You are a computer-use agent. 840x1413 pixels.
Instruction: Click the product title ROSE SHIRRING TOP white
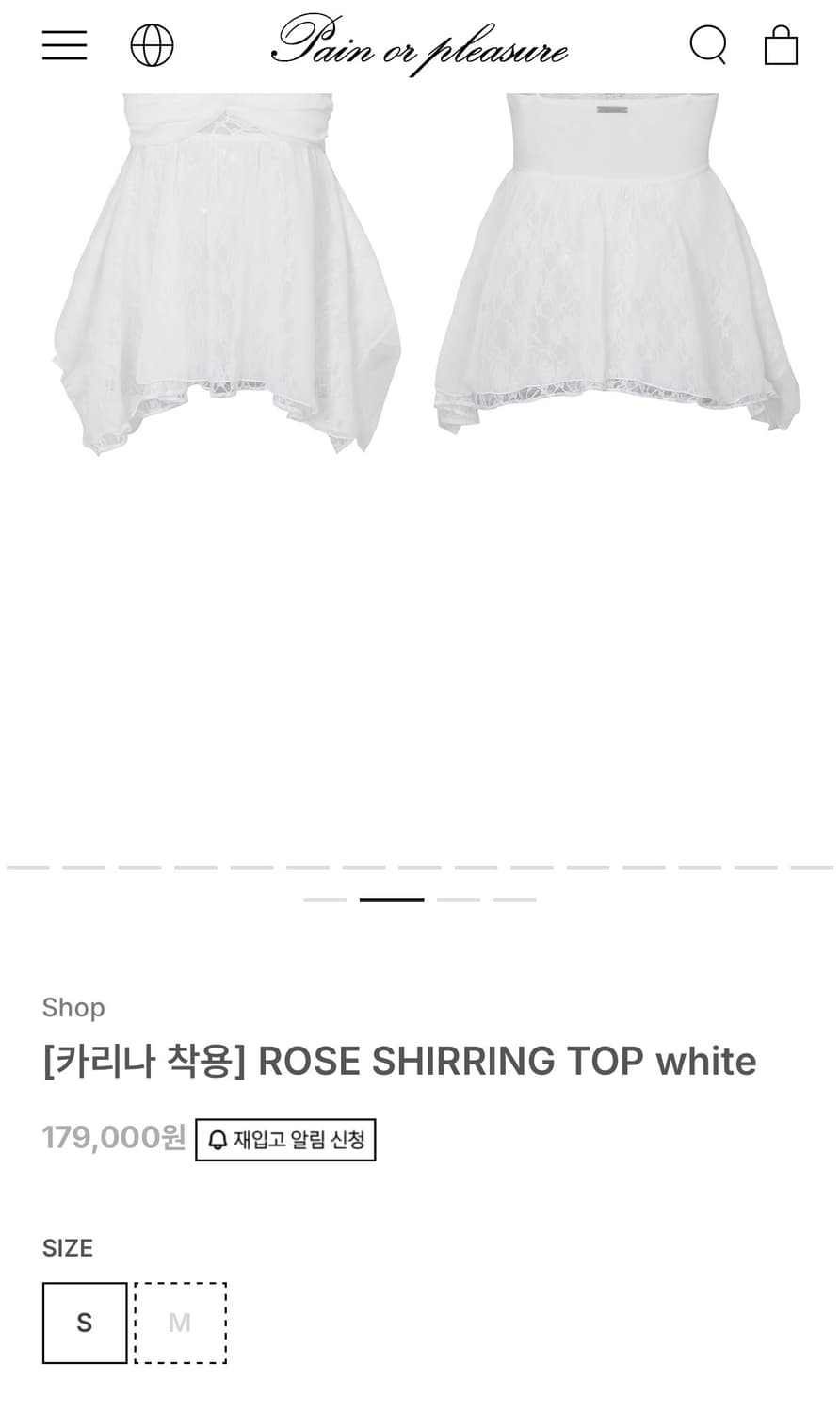398,1061
